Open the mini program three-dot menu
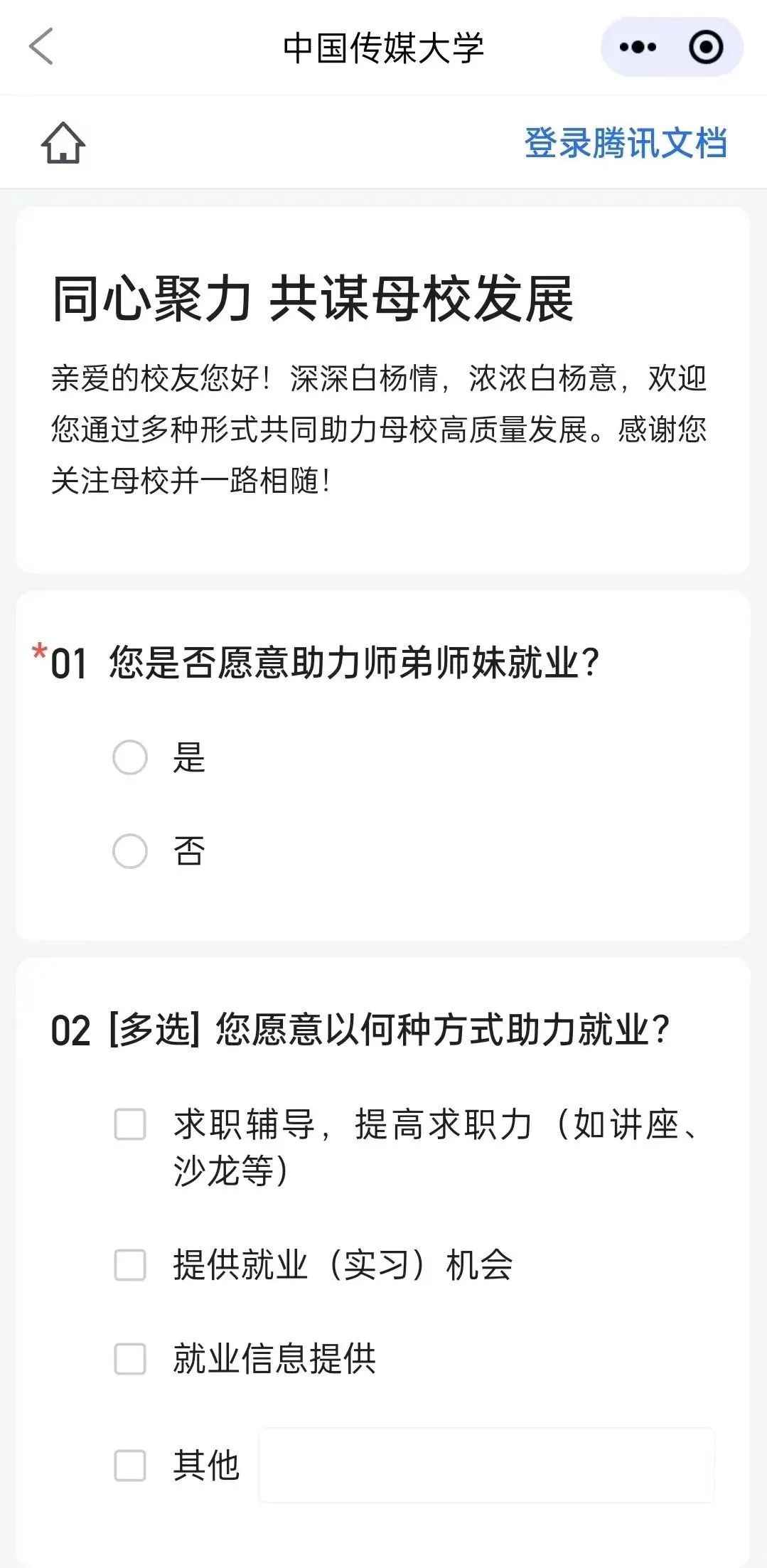This screenshot has width=767, height=1568. tap(638, 48)
